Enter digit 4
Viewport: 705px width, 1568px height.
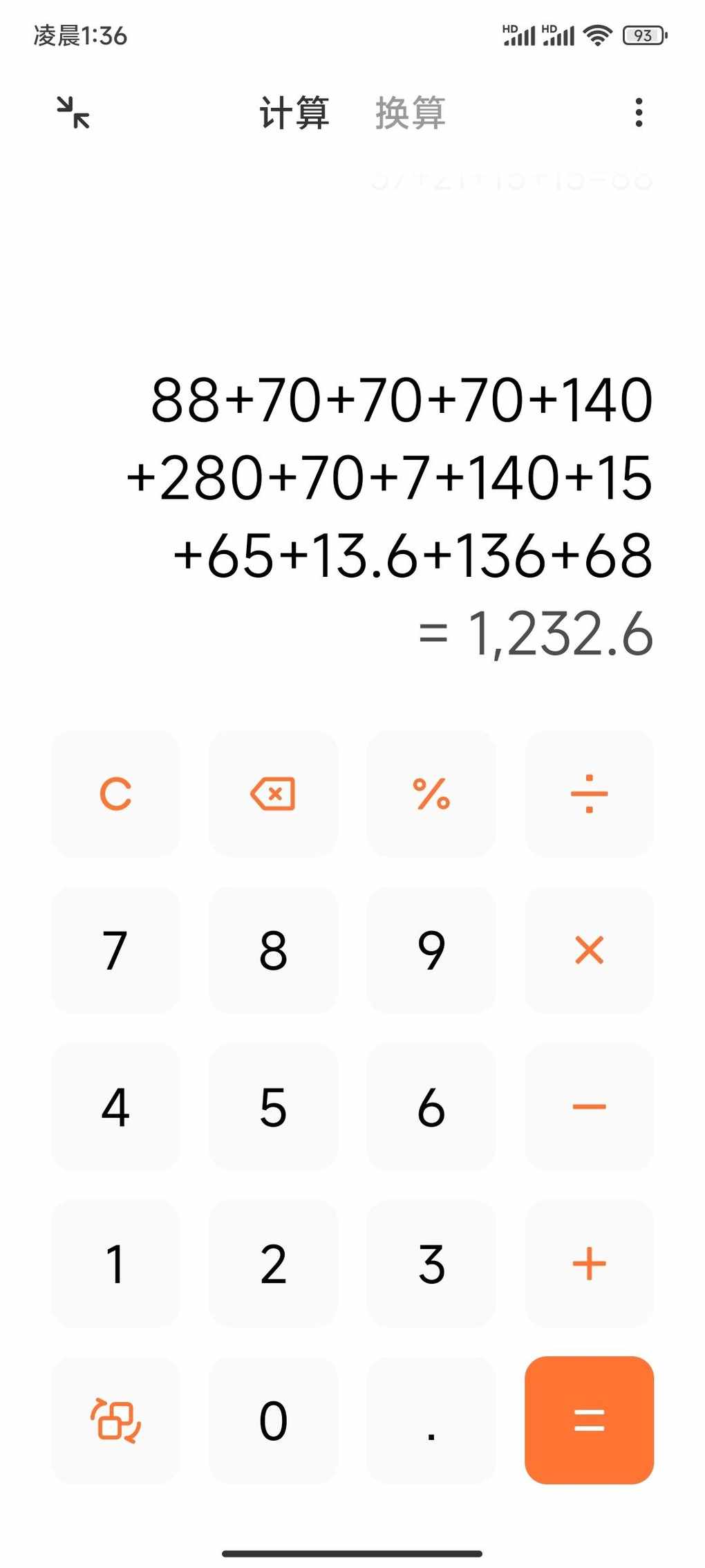tap(115, 1107)
